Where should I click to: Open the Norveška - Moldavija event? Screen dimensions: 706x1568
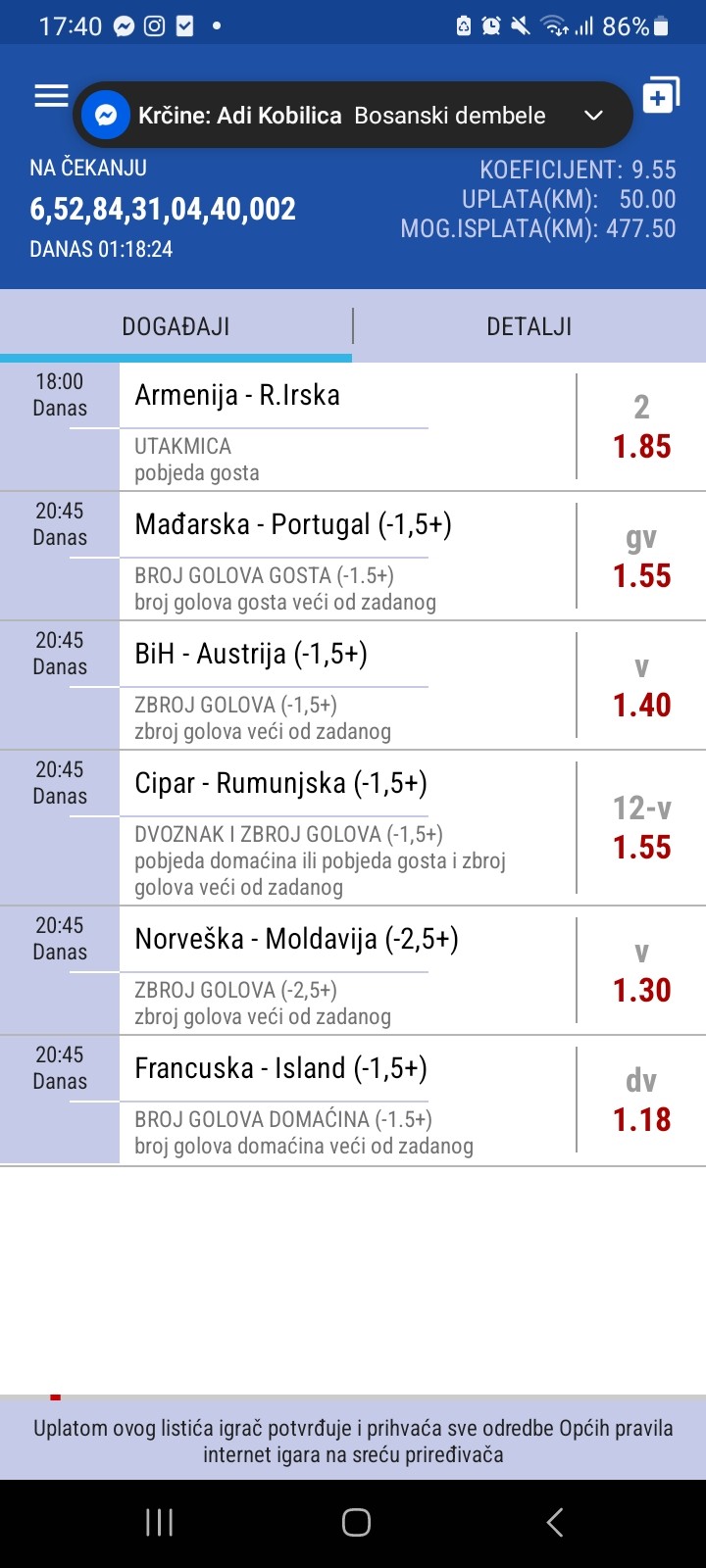click(353, 970)
